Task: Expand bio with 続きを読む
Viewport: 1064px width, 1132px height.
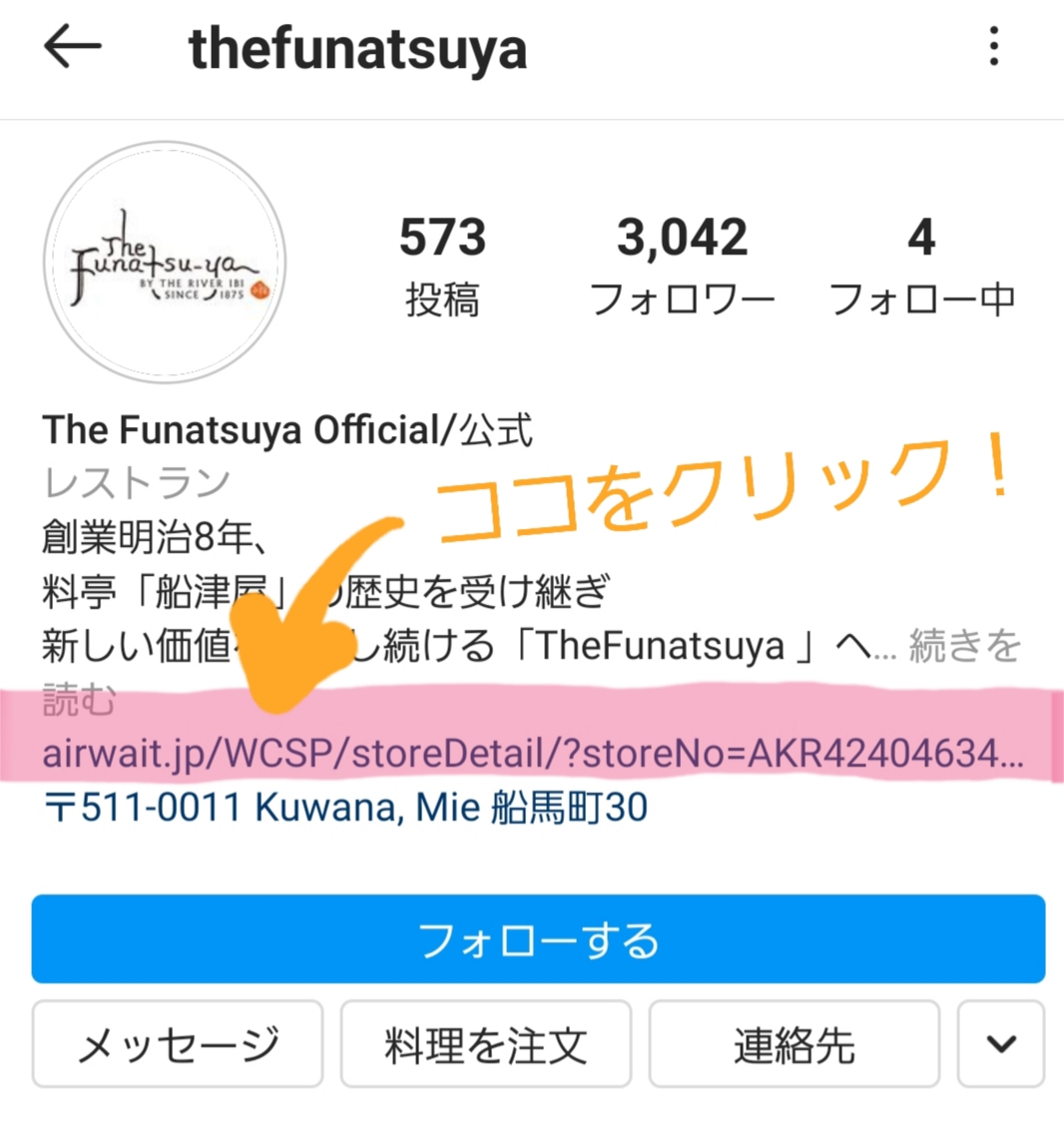Action: pos(963,647)
